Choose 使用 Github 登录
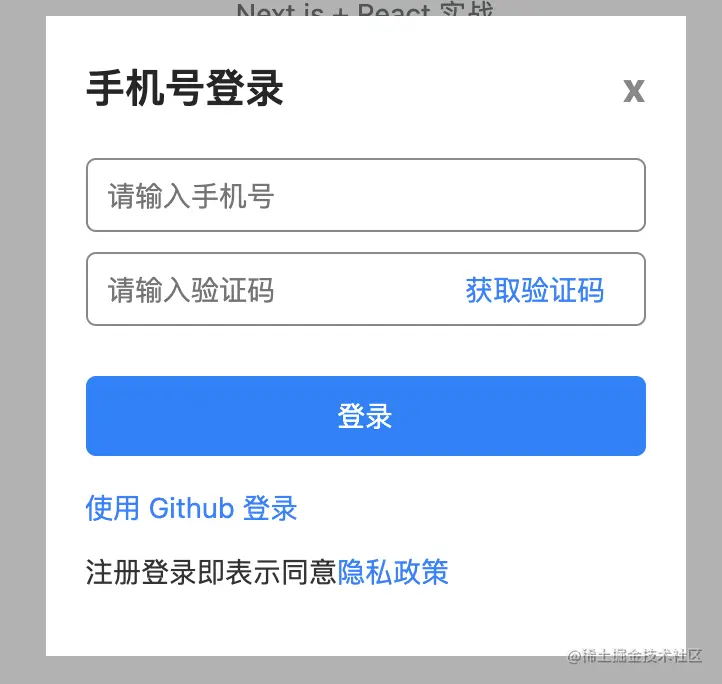 click(191, 508)
